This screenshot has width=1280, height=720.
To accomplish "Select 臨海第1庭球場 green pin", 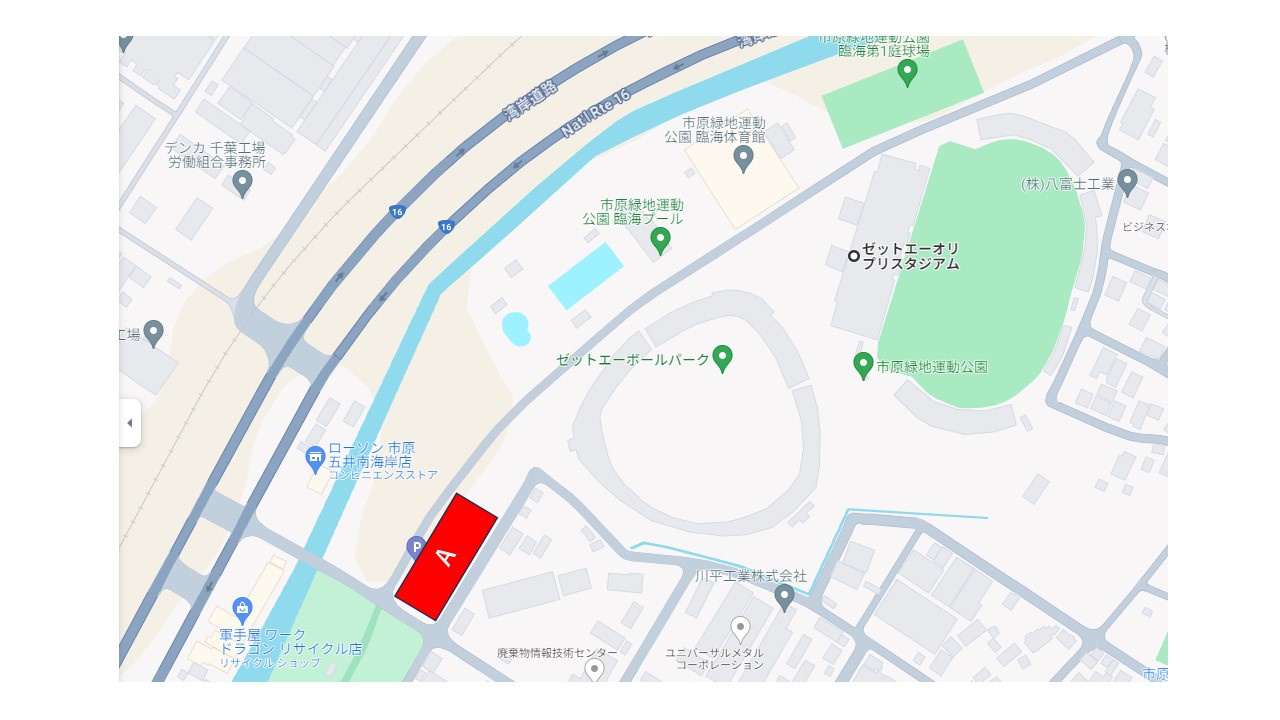I will click(x=907, y=72).
